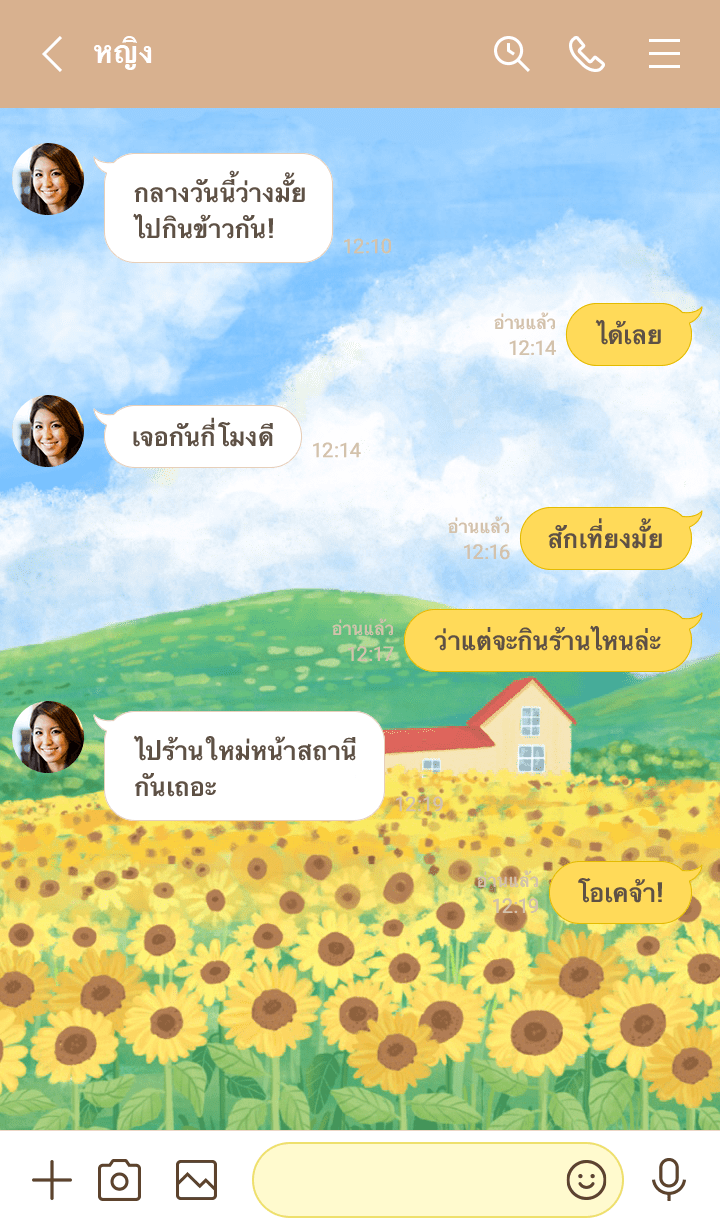Launch the camera to take a photo
720x1232 pixels.
120,1181
